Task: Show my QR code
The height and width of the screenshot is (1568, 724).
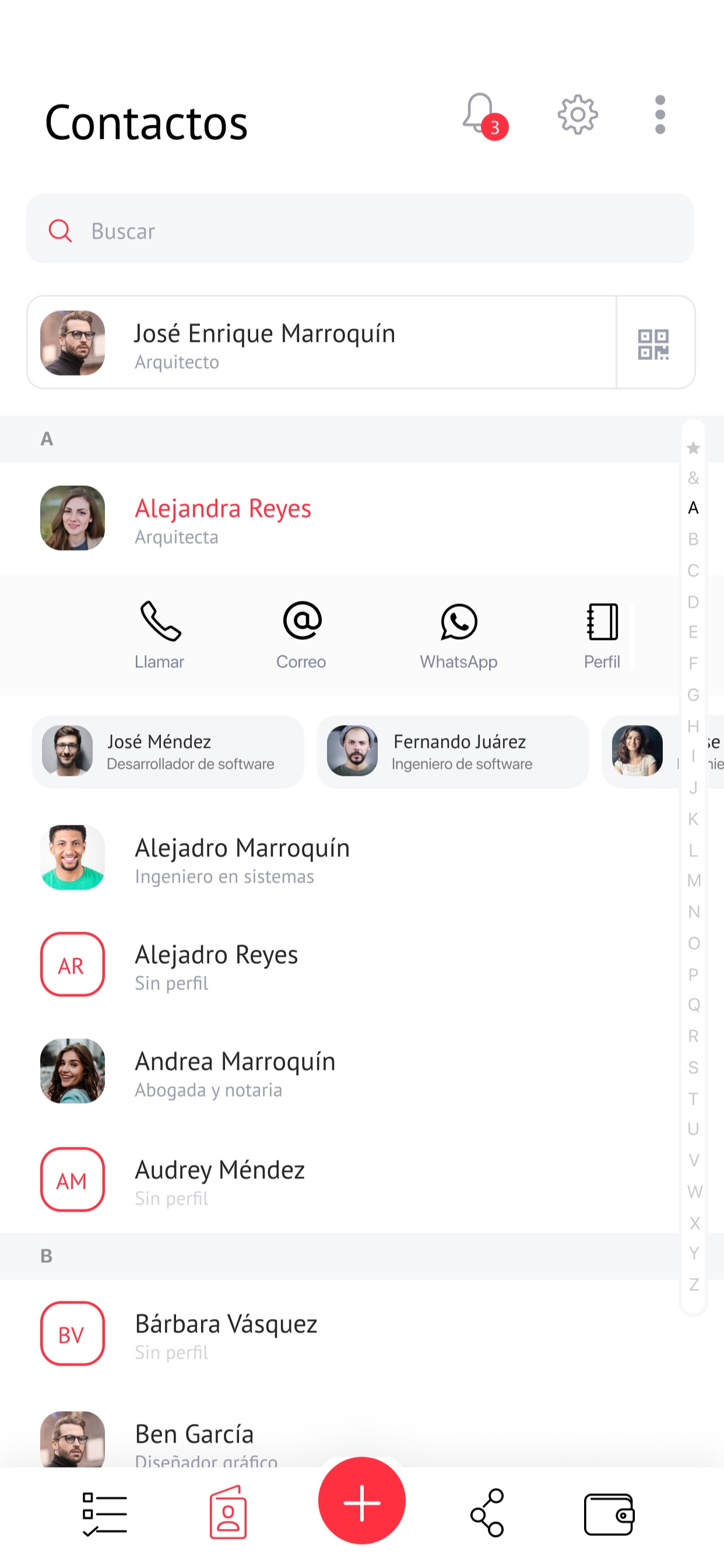Action: [x=653, y=344]
